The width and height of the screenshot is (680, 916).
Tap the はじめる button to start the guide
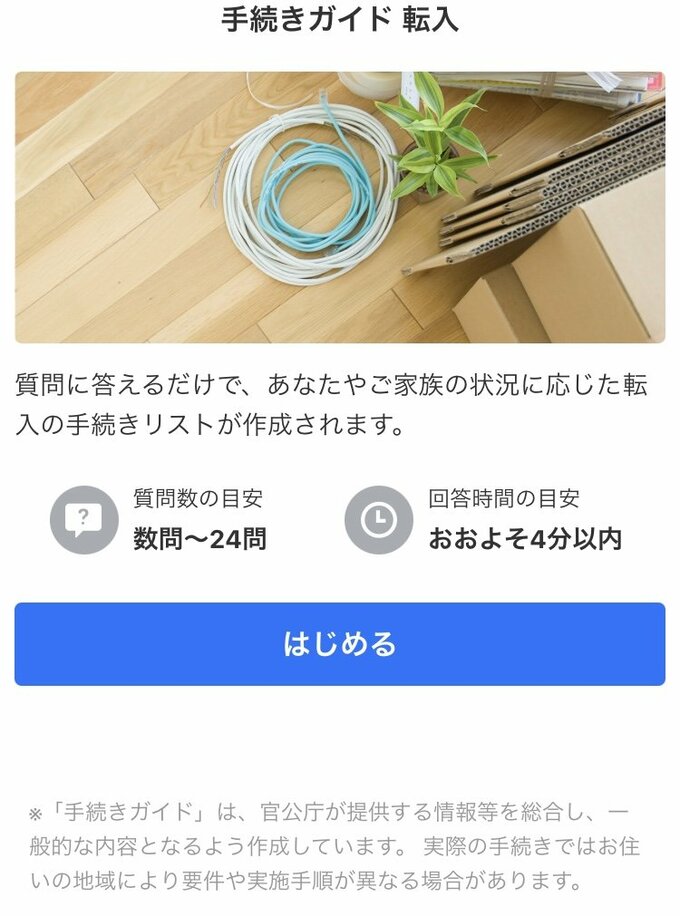[x=339, y=644]
